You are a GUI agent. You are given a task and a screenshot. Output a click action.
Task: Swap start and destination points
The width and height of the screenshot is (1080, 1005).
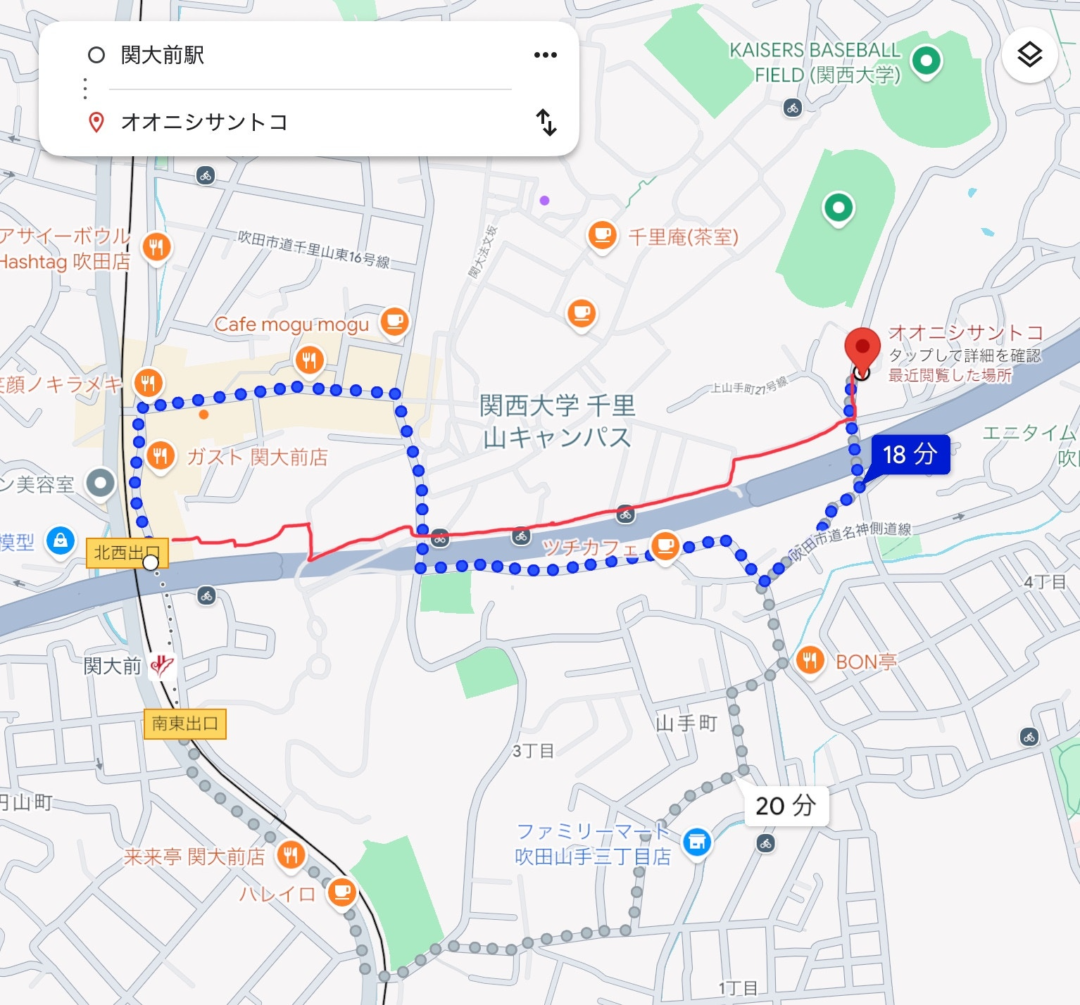[x=546, y=123]
